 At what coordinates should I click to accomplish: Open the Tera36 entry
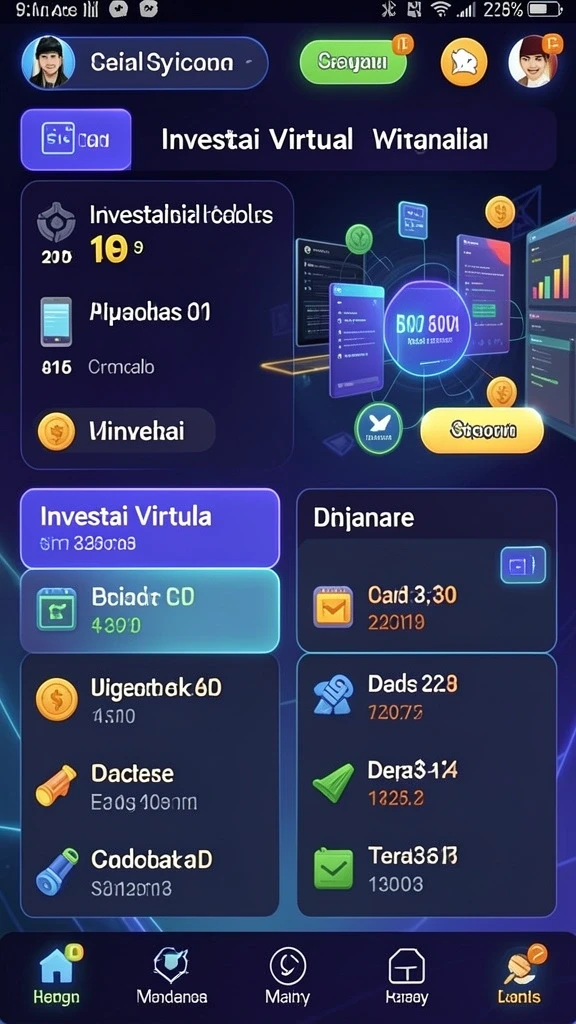click(426, 869)
